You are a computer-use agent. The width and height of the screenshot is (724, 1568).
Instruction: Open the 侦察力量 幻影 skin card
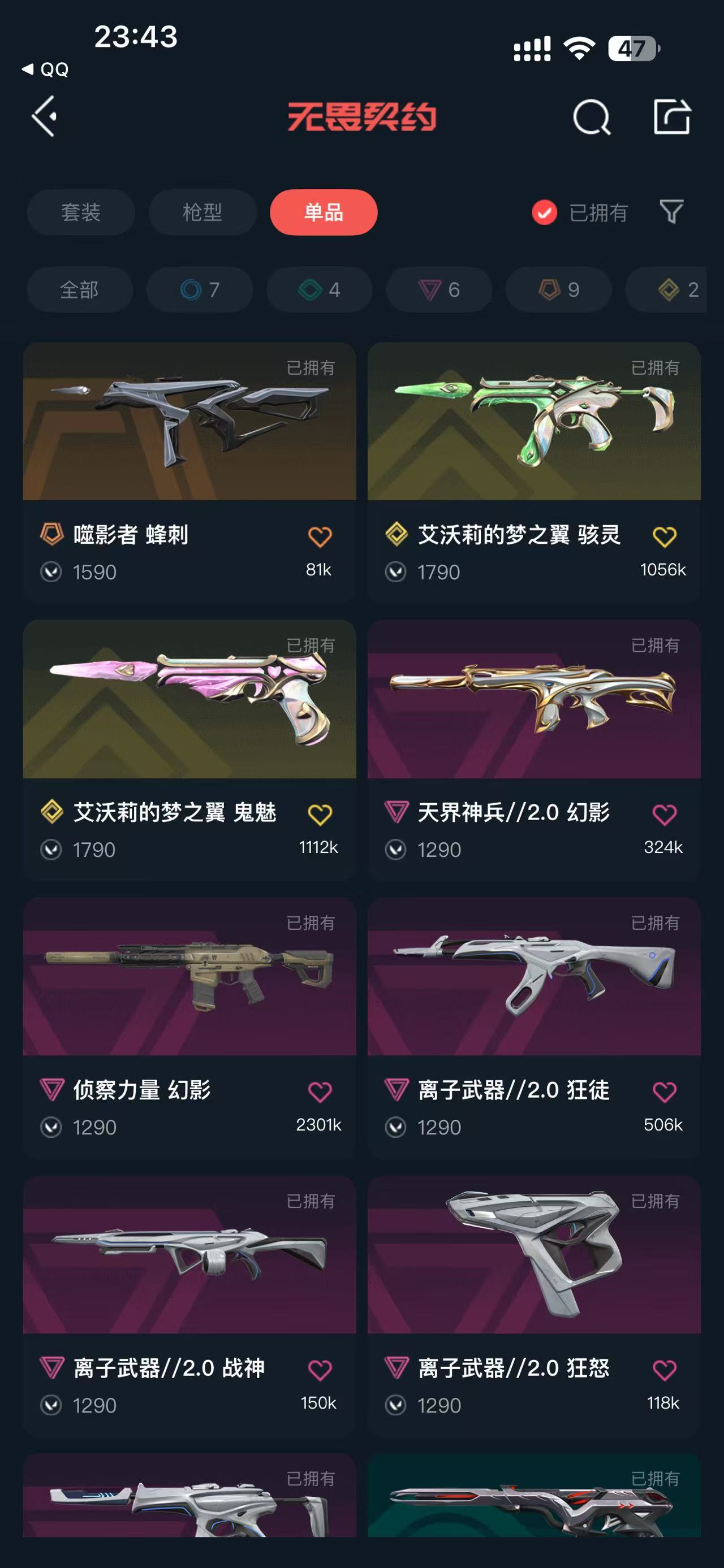(189, 1028)
